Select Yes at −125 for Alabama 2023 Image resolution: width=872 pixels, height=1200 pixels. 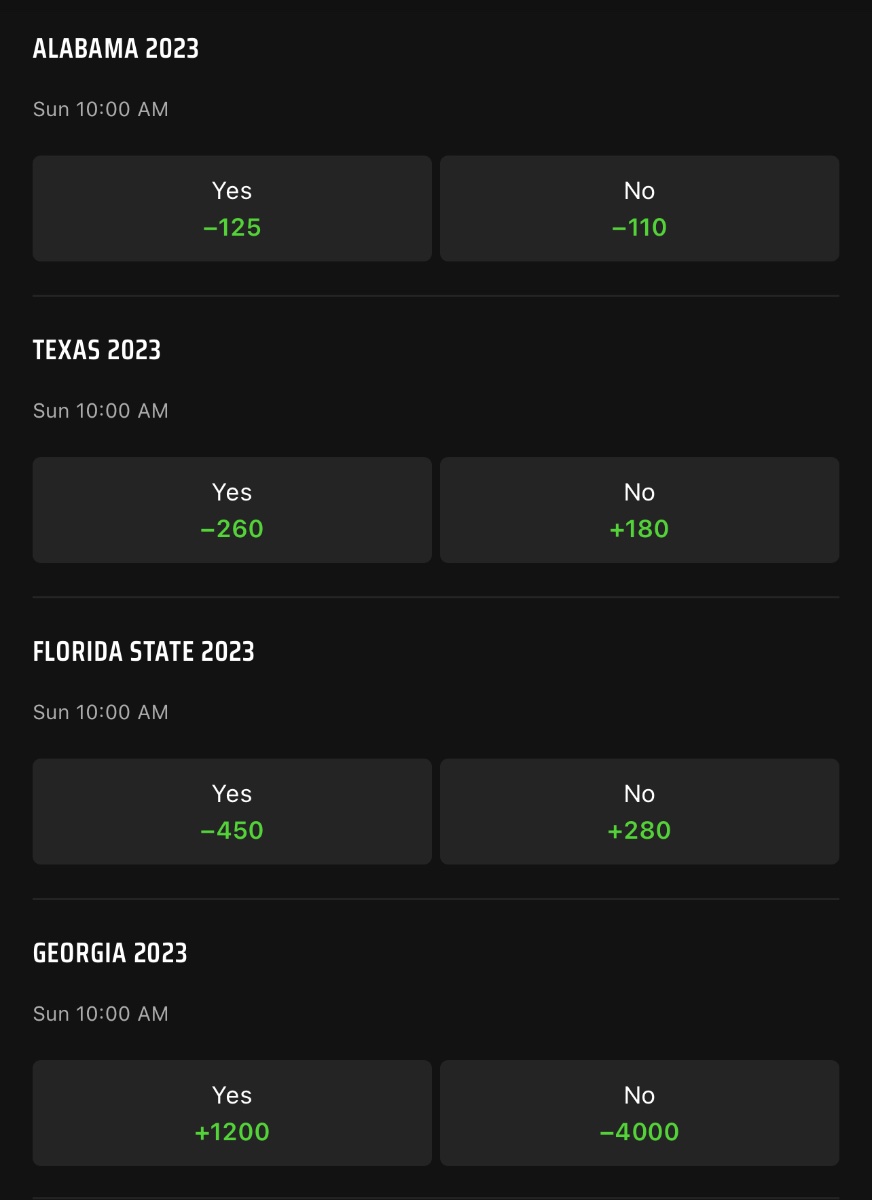pyautogui.click(x=232, y=209)
